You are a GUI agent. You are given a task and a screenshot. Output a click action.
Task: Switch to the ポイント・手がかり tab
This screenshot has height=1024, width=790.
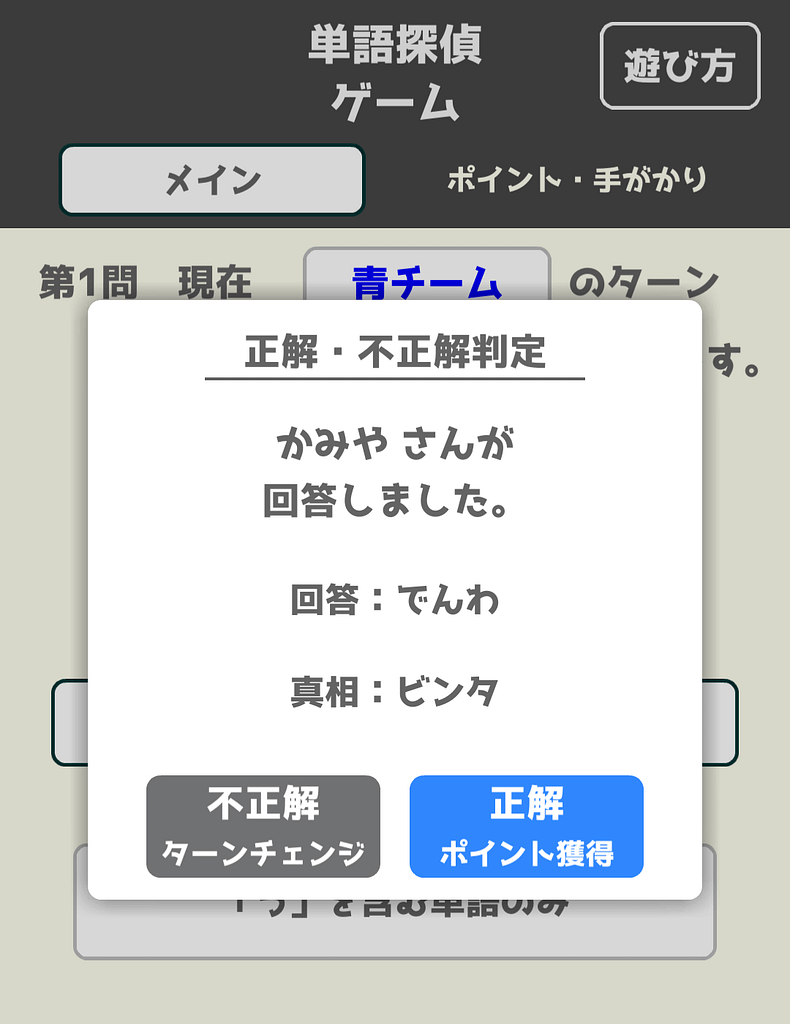click(x=576, y=180)
